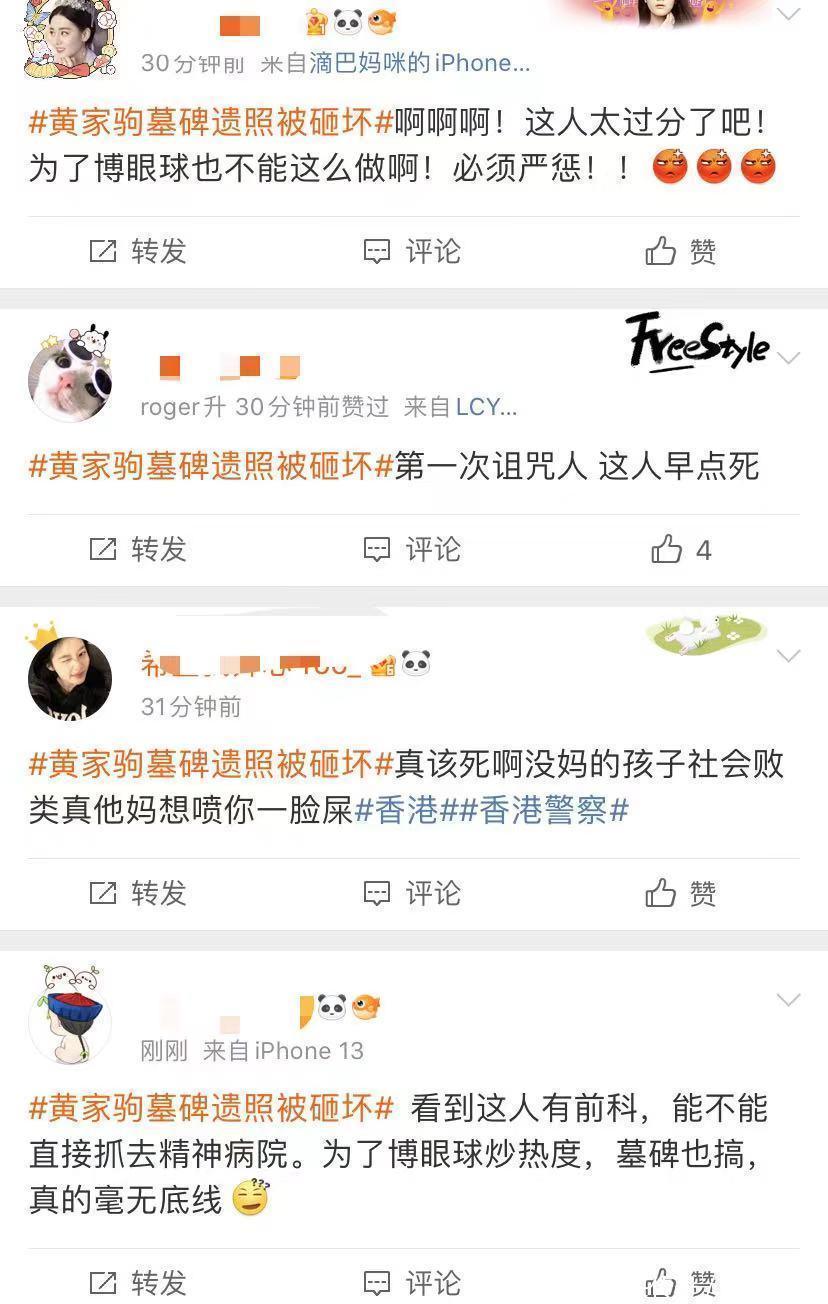This screenshot has width=828, height=1304.
Task: Like the post with 4 likes
Action: [x=681, y=549]
